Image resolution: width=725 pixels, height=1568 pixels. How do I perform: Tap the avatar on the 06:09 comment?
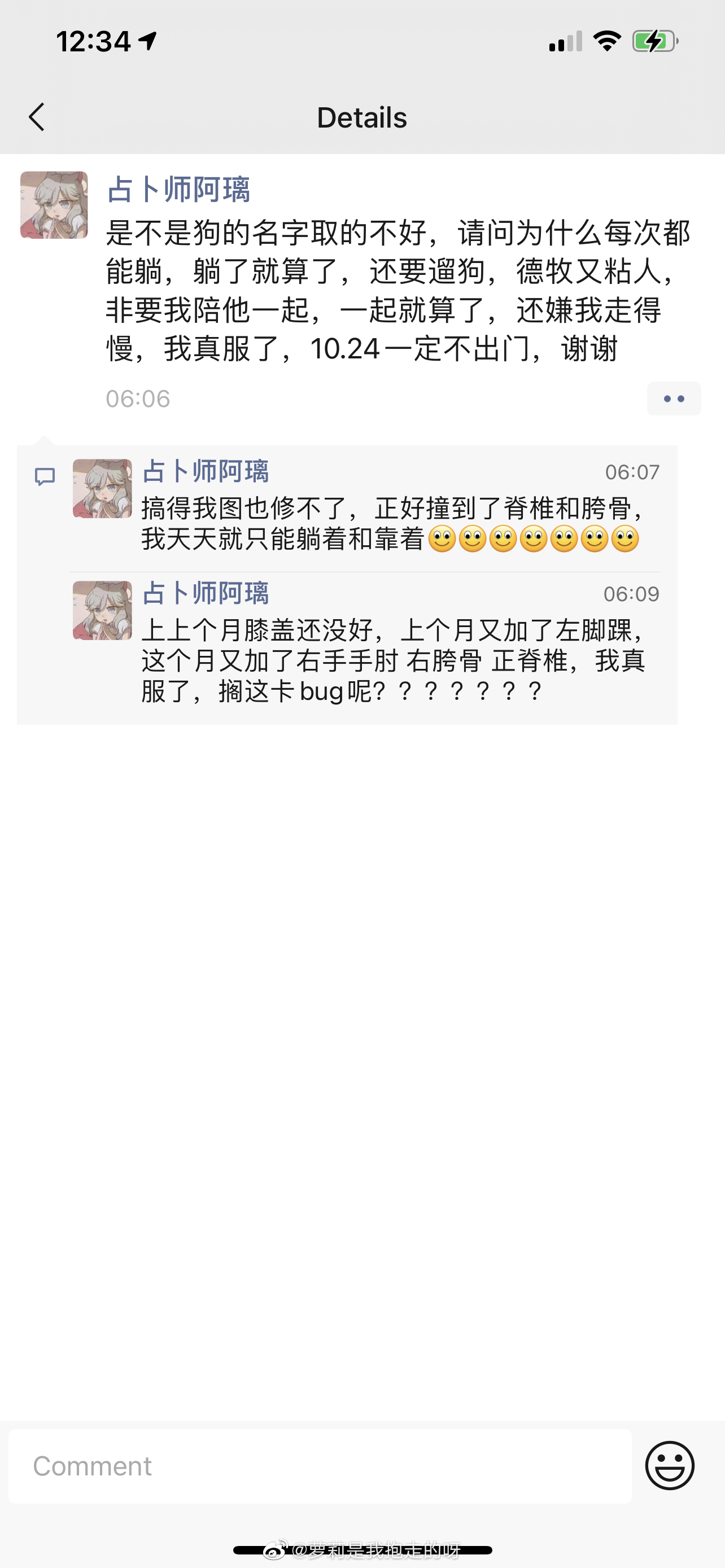point(102,611)
